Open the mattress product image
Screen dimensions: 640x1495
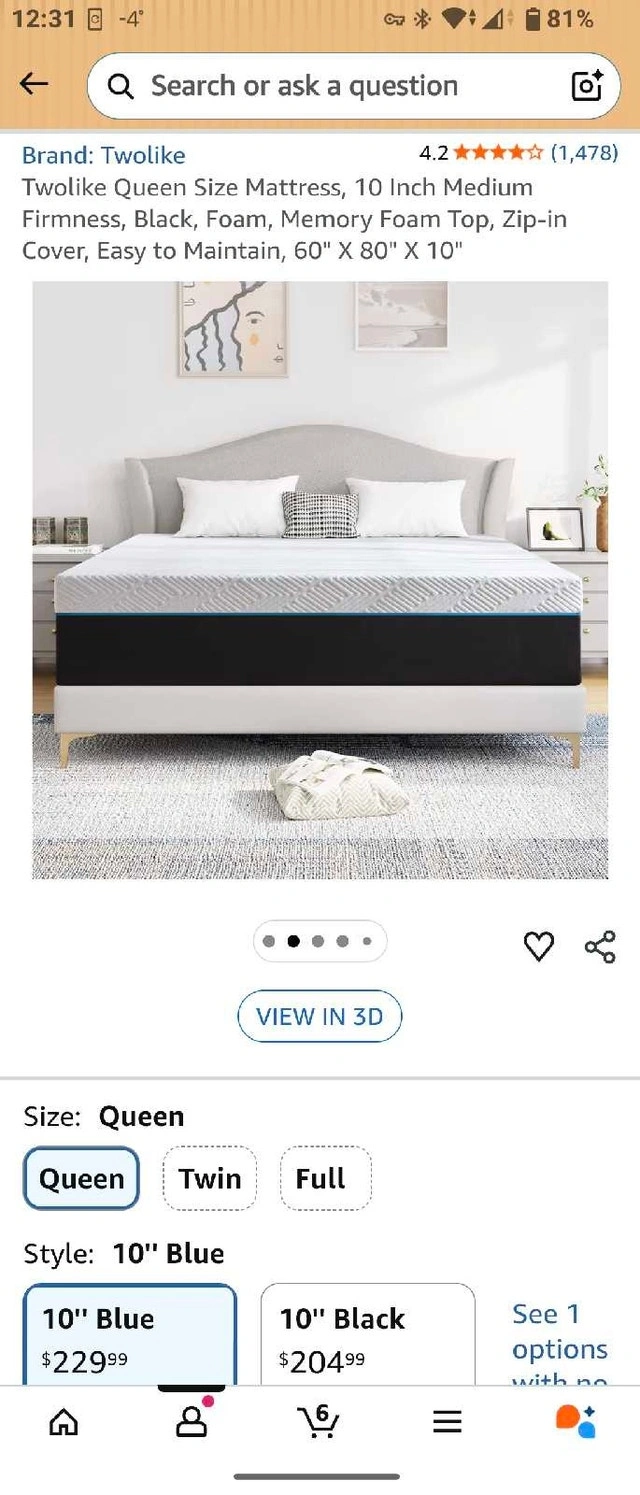tap(320, 580)
